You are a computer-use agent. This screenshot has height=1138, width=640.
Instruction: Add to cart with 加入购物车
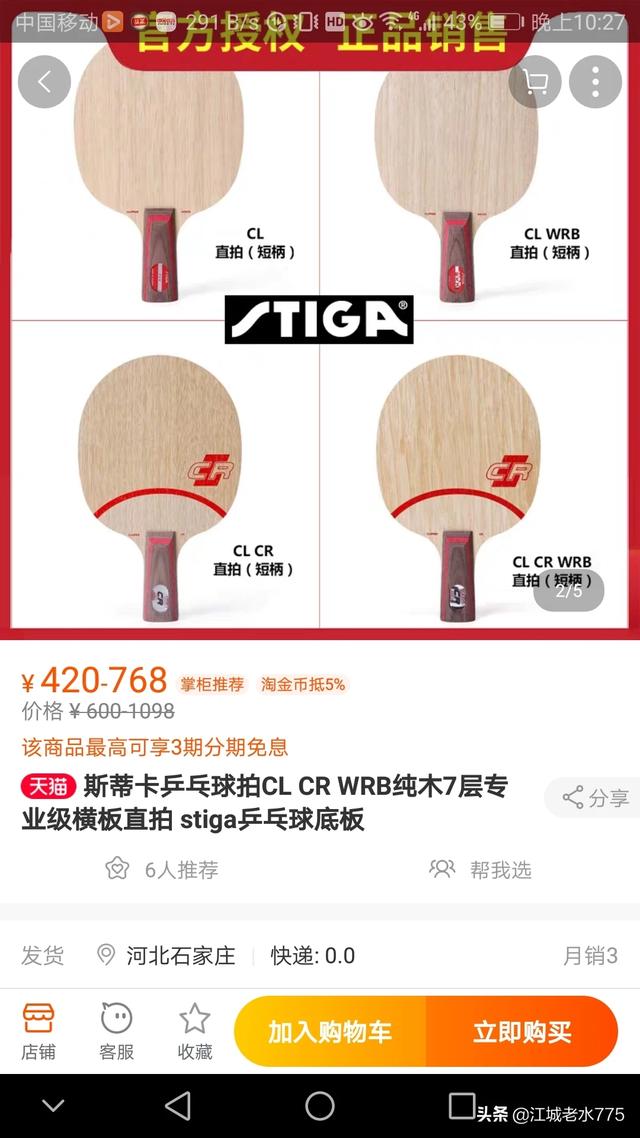click(x=330, y=1031)
